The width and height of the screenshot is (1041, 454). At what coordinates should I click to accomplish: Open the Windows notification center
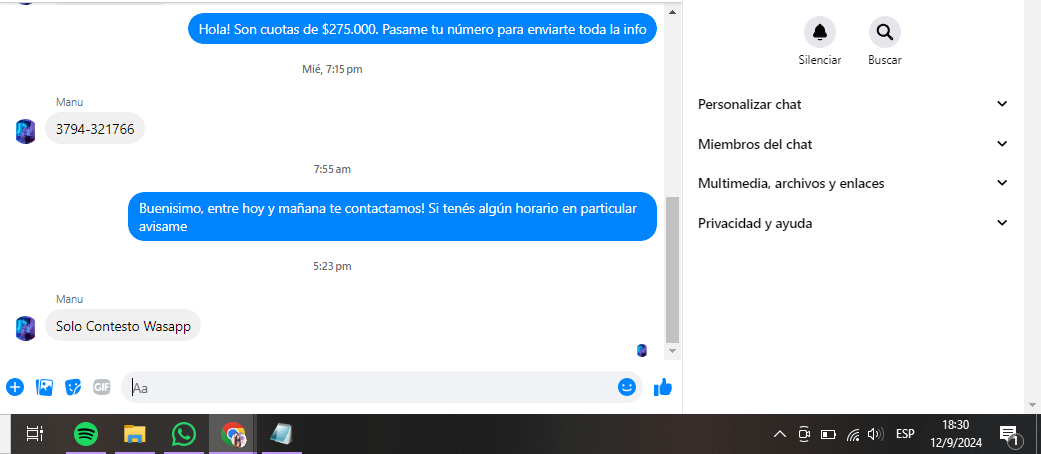click(x=1009, y=434)
